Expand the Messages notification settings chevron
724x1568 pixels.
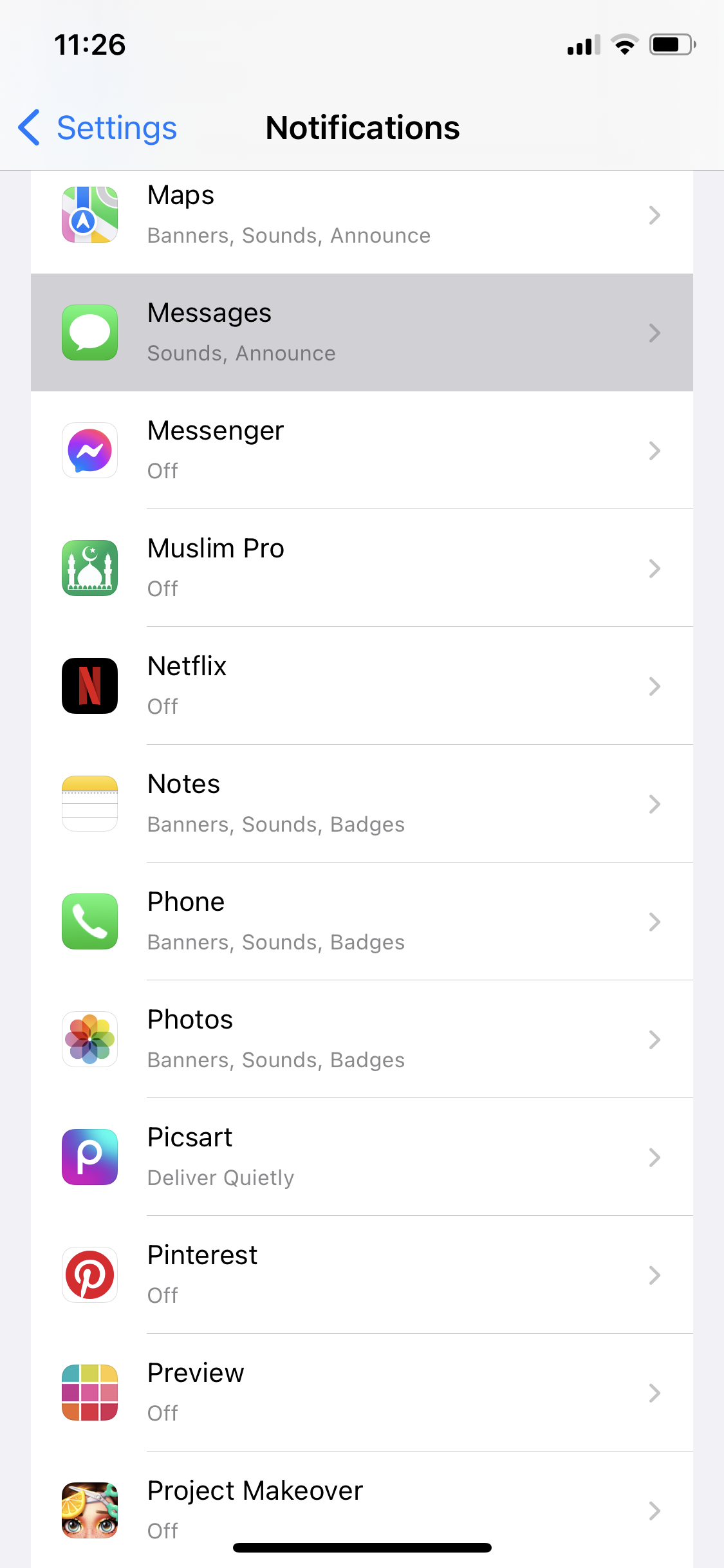tap(655, 332)
